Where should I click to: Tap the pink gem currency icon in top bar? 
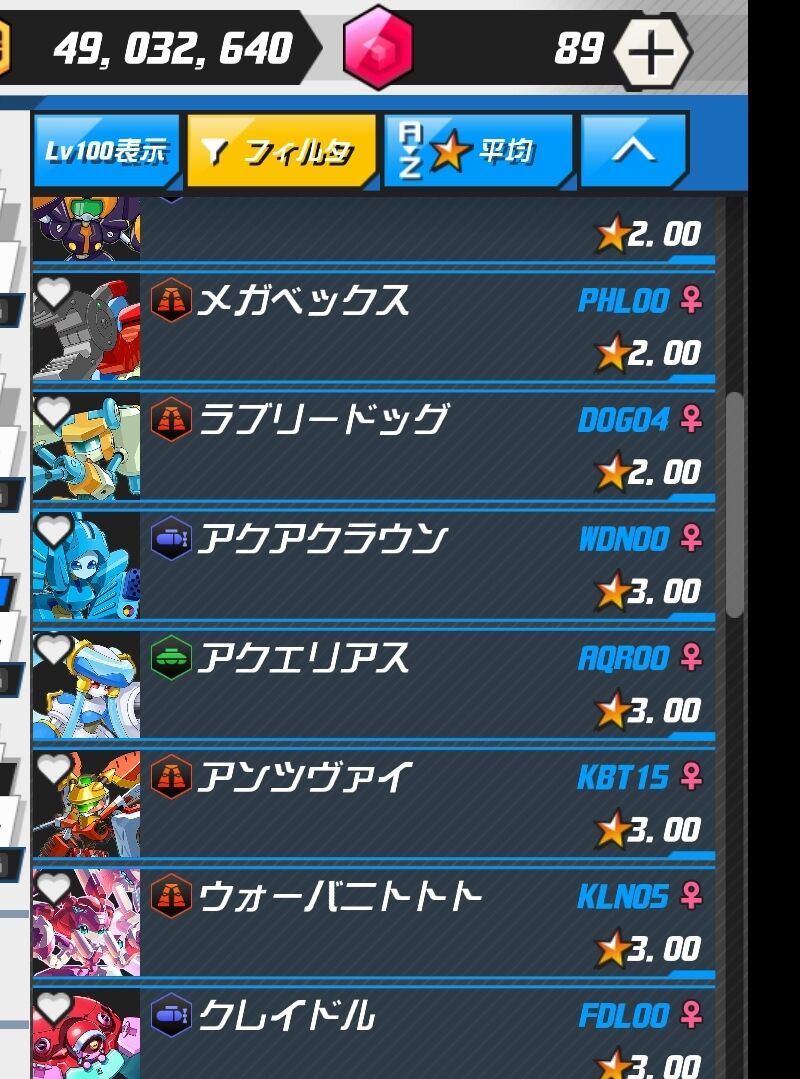point(379,47)
